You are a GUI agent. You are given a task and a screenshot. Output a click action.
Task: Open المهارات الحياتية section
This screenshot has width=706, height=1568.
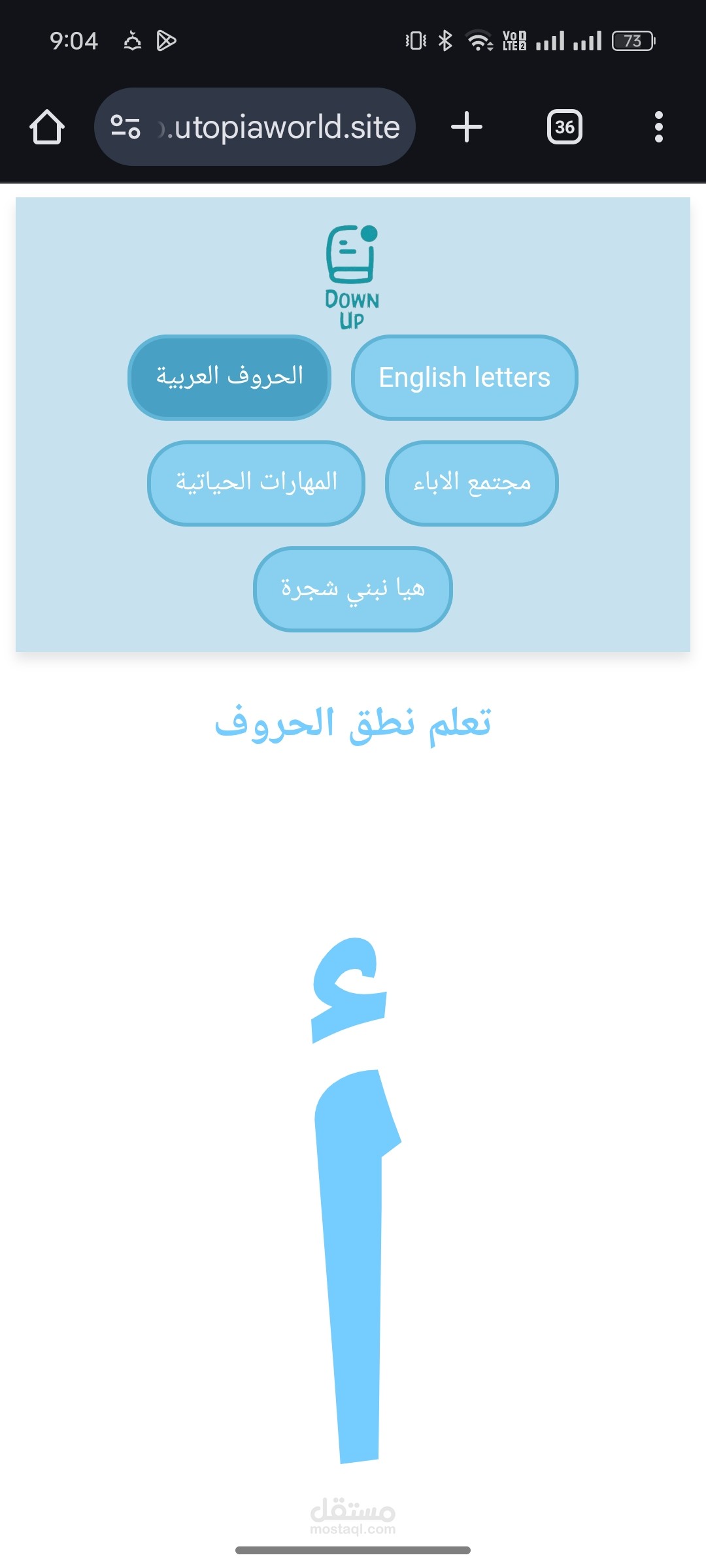[x=256, y=483]
